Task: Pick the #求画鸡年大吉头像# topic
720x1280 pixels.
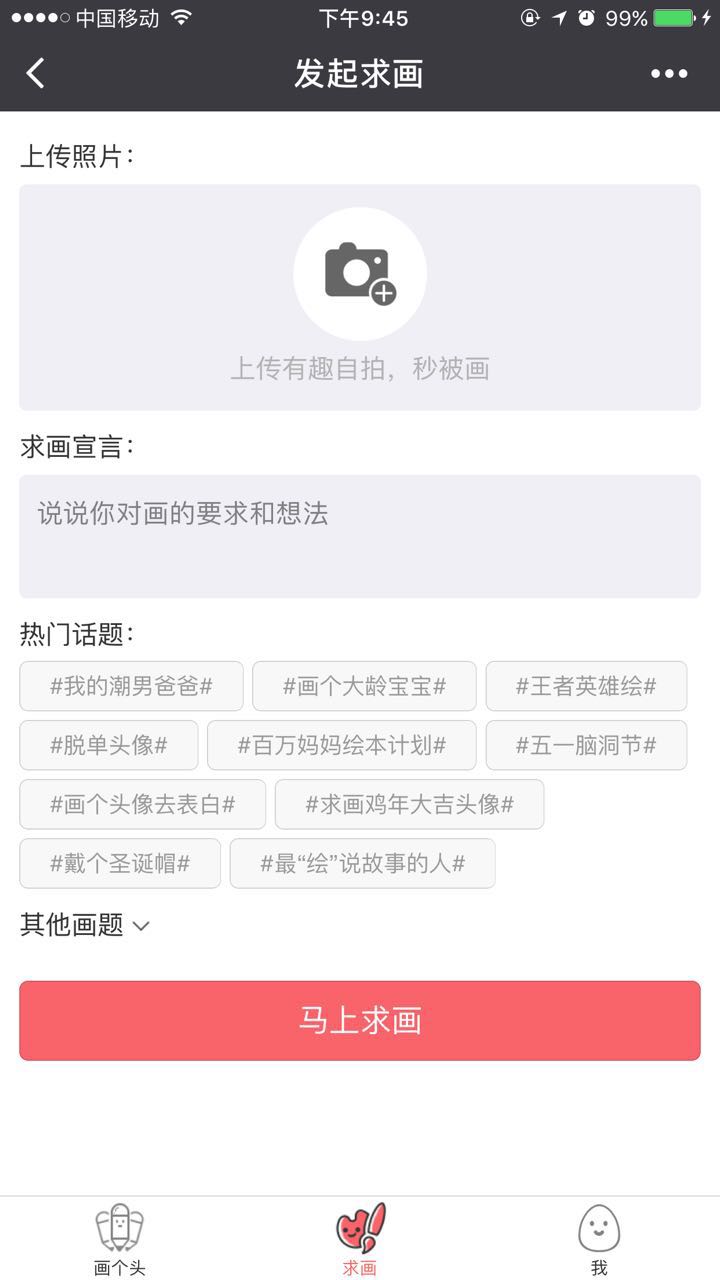Action: click(409, 804)
